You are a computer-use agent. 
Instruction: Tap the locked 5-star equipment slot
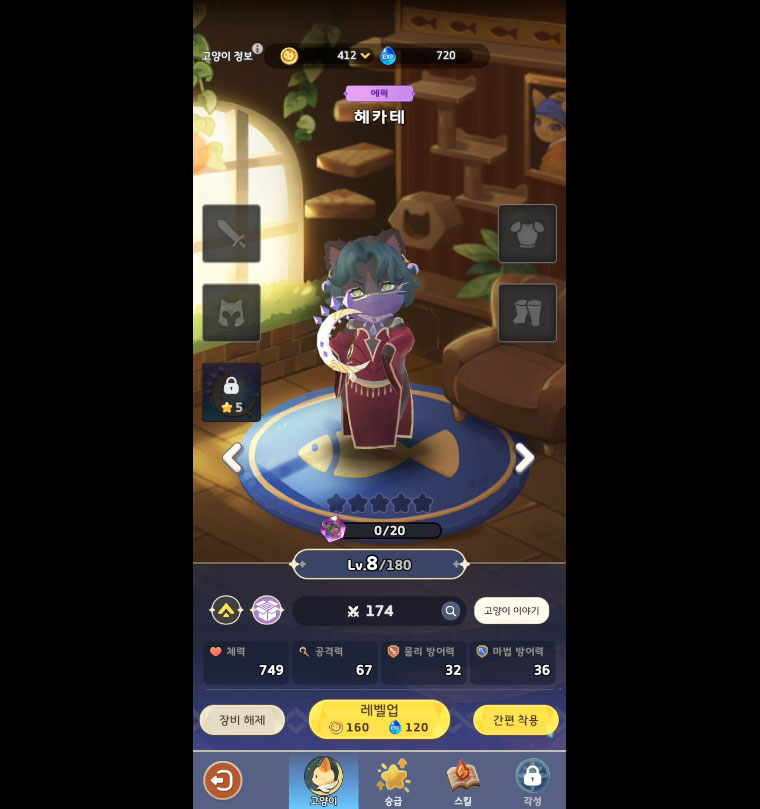pyautogui.click(x=231, y=392)
